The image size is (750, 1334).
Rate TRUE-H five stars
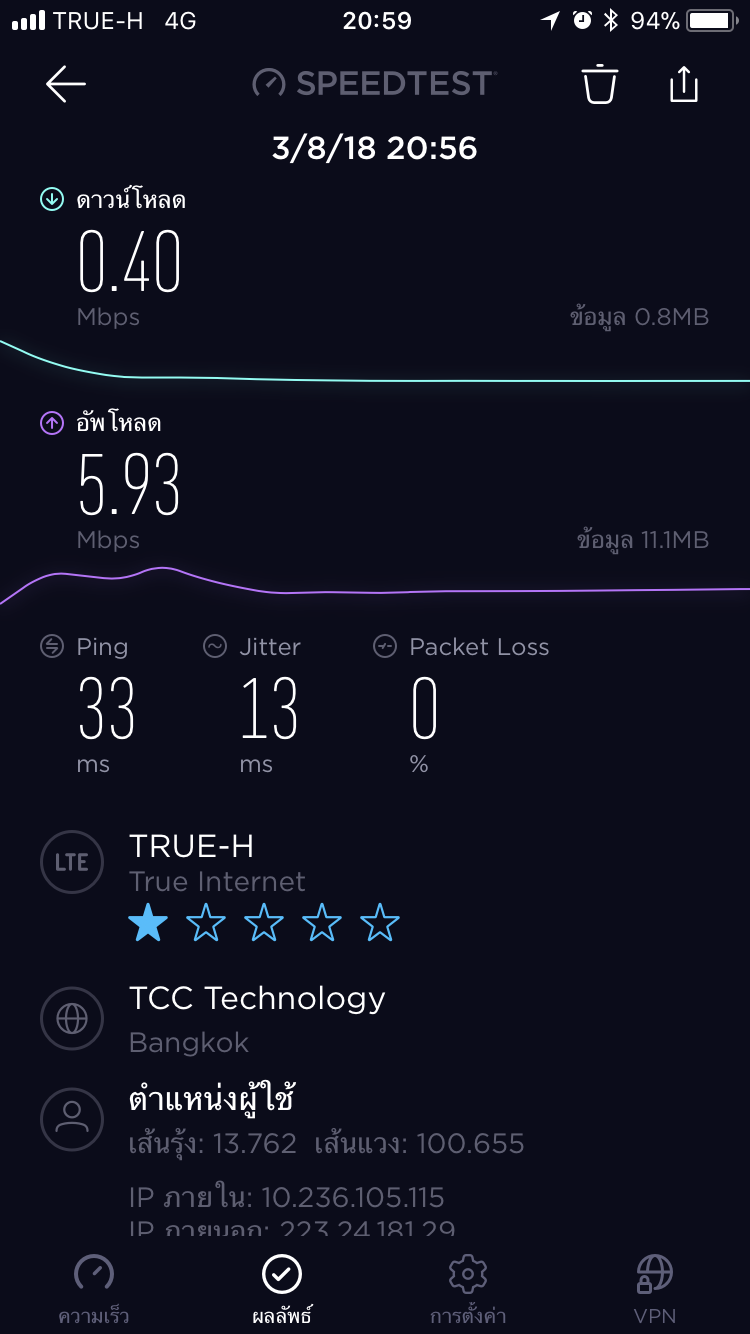click(380, 924)
